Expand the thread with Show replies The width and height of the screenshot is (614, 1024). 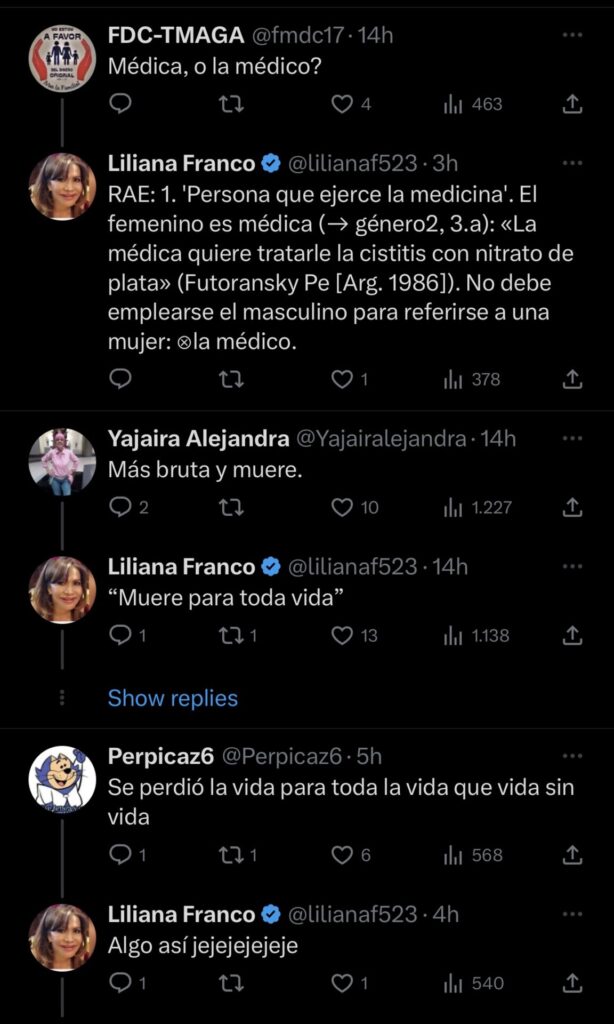[172, 698]
